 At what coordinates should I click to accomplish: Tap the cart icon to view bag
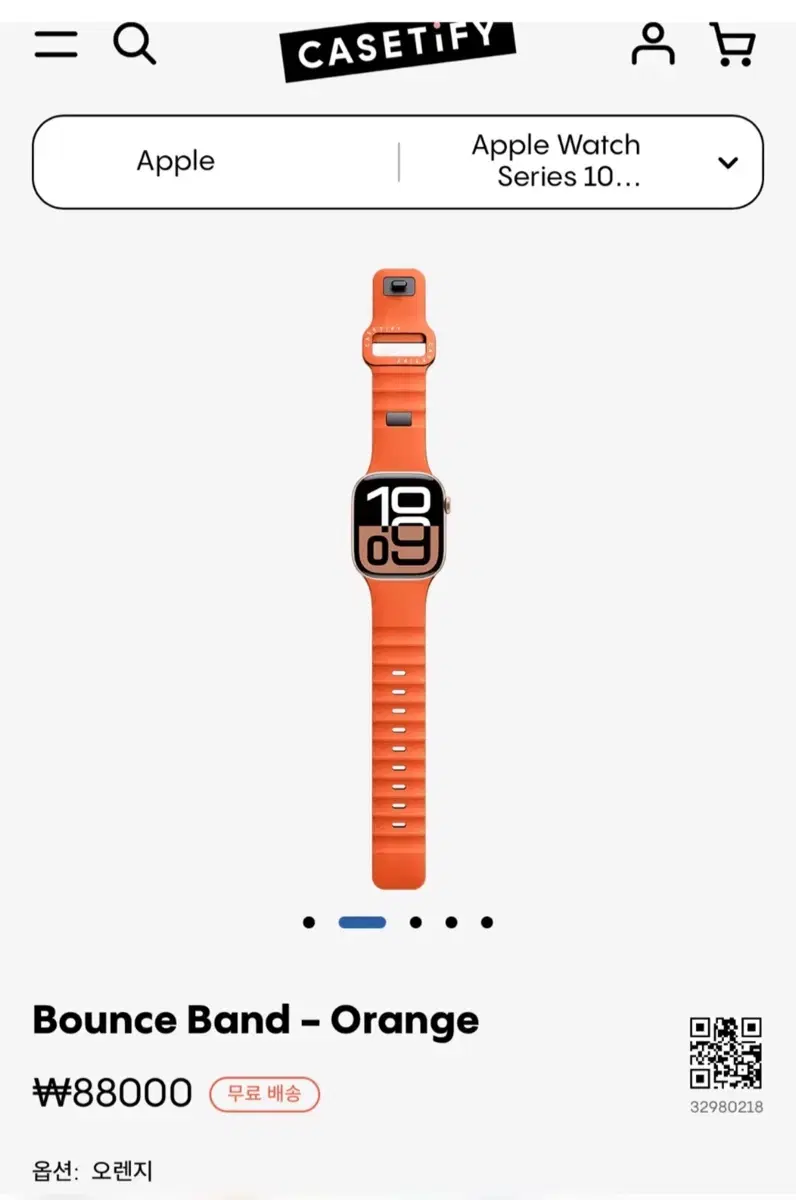point(734,45)
